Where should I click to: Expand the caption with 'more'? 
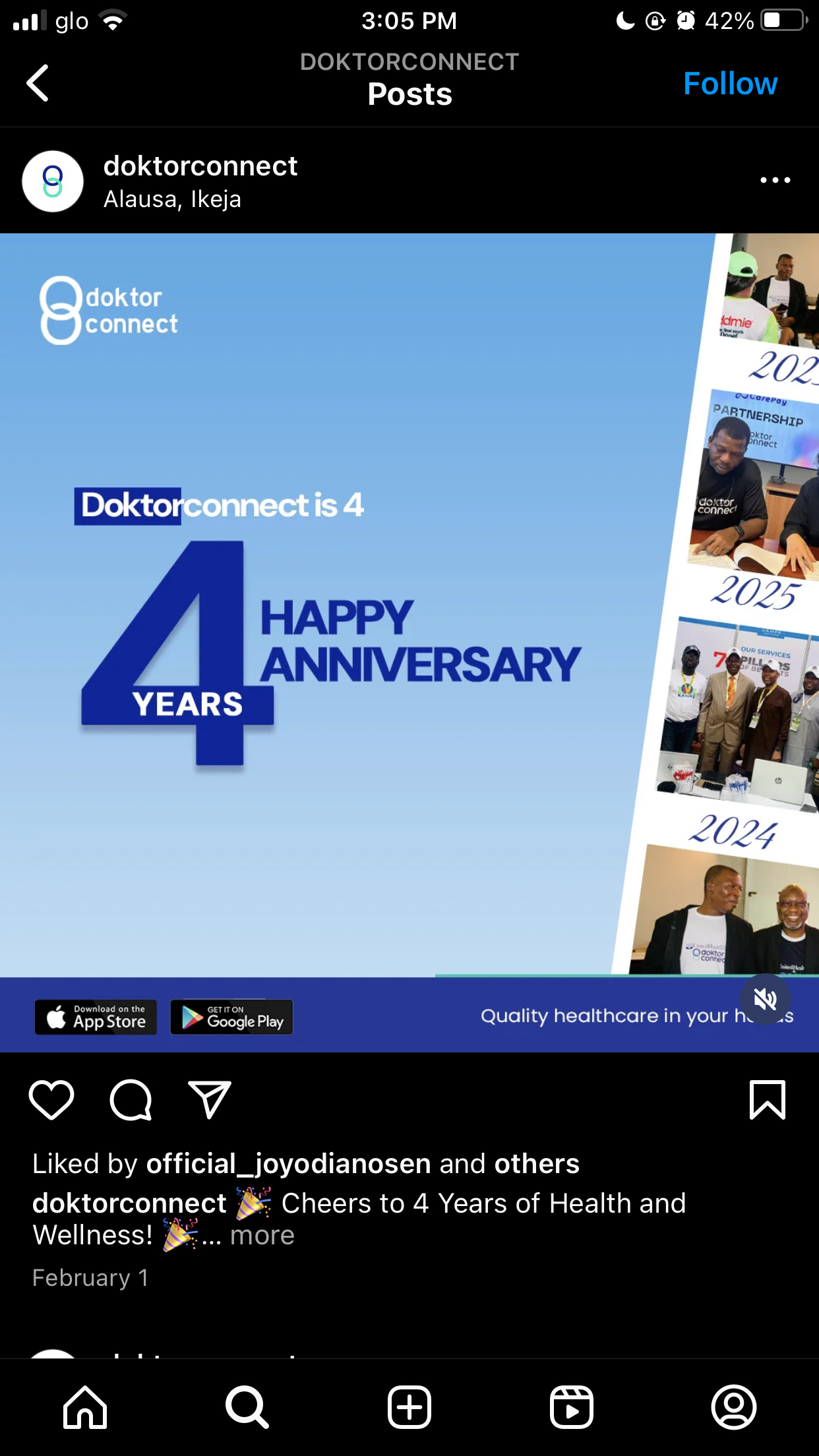point(262,1235)
